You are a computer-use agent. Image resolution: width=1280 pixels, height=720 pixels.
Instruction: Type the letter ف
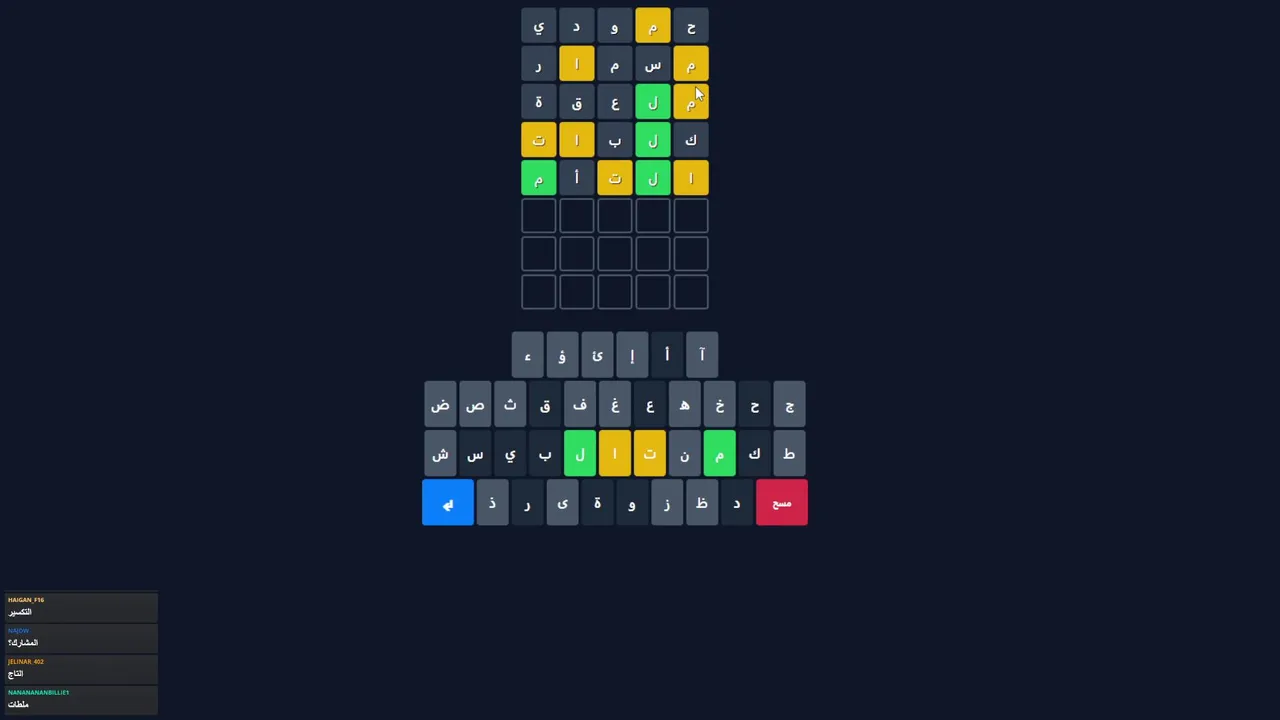coord(579,405)
